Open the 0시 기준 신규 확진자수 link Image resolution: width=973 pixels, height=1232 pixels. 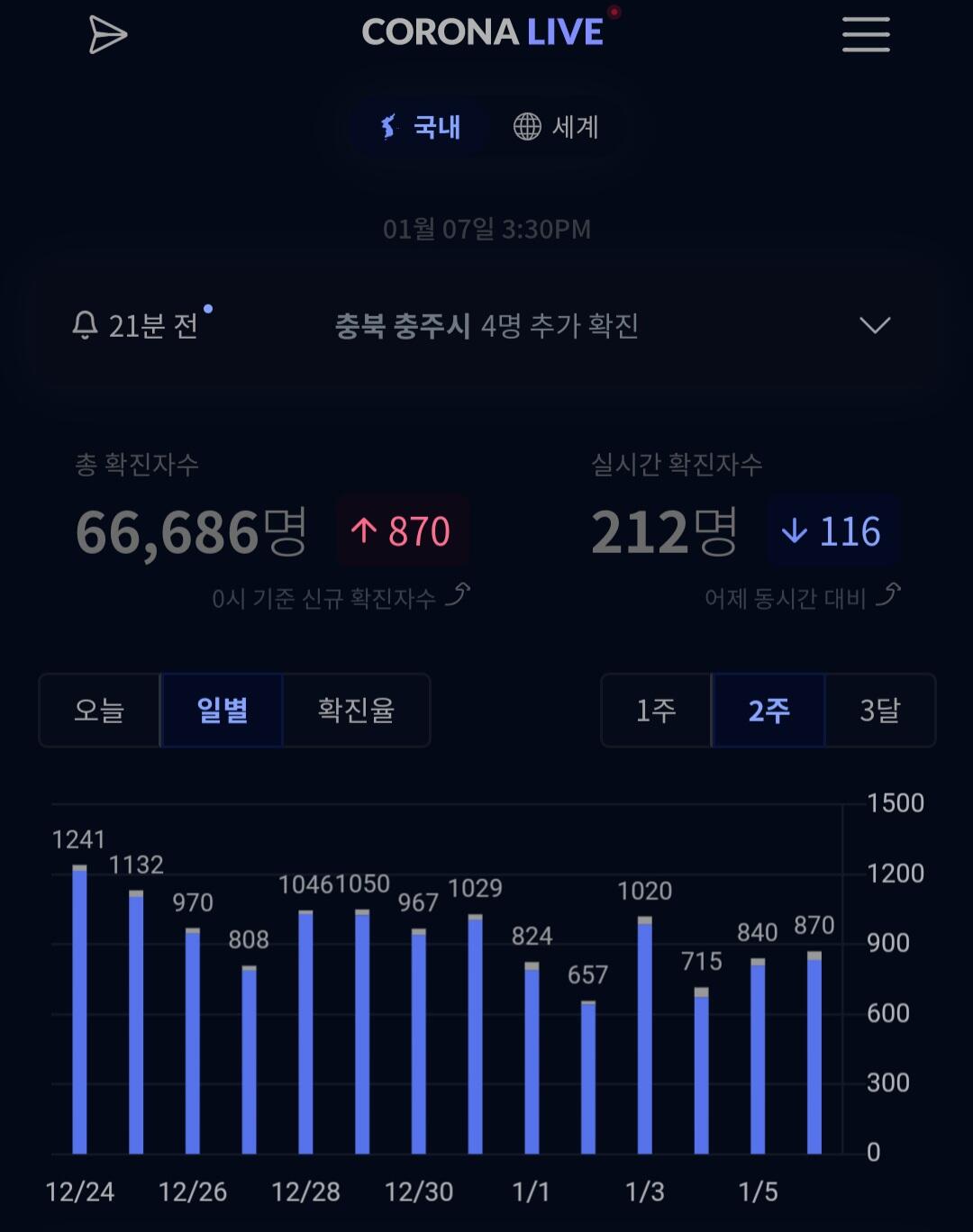coord(341,597)
